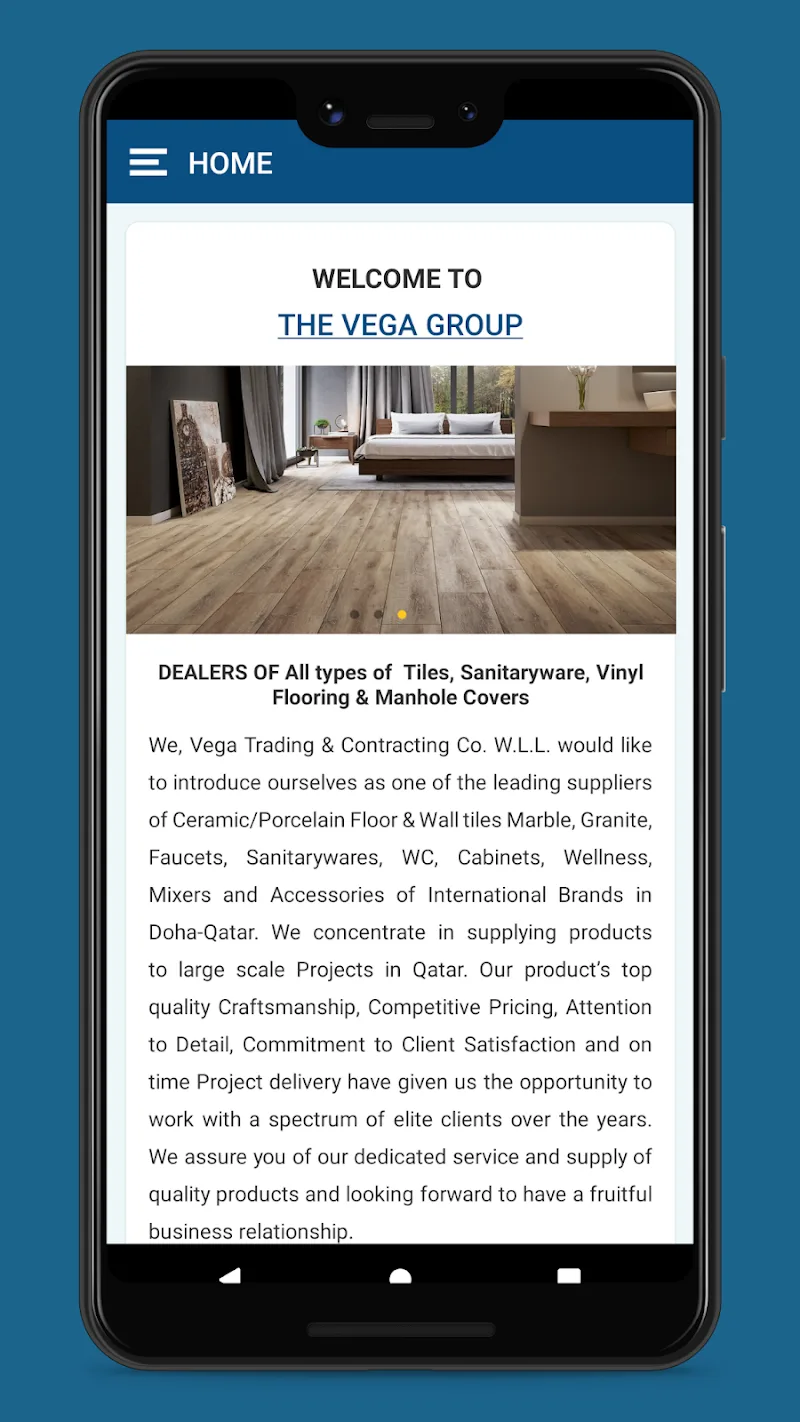800x1422 pixels.
Task: Go back using the system back button
Action: click(x=230, y=1275)
